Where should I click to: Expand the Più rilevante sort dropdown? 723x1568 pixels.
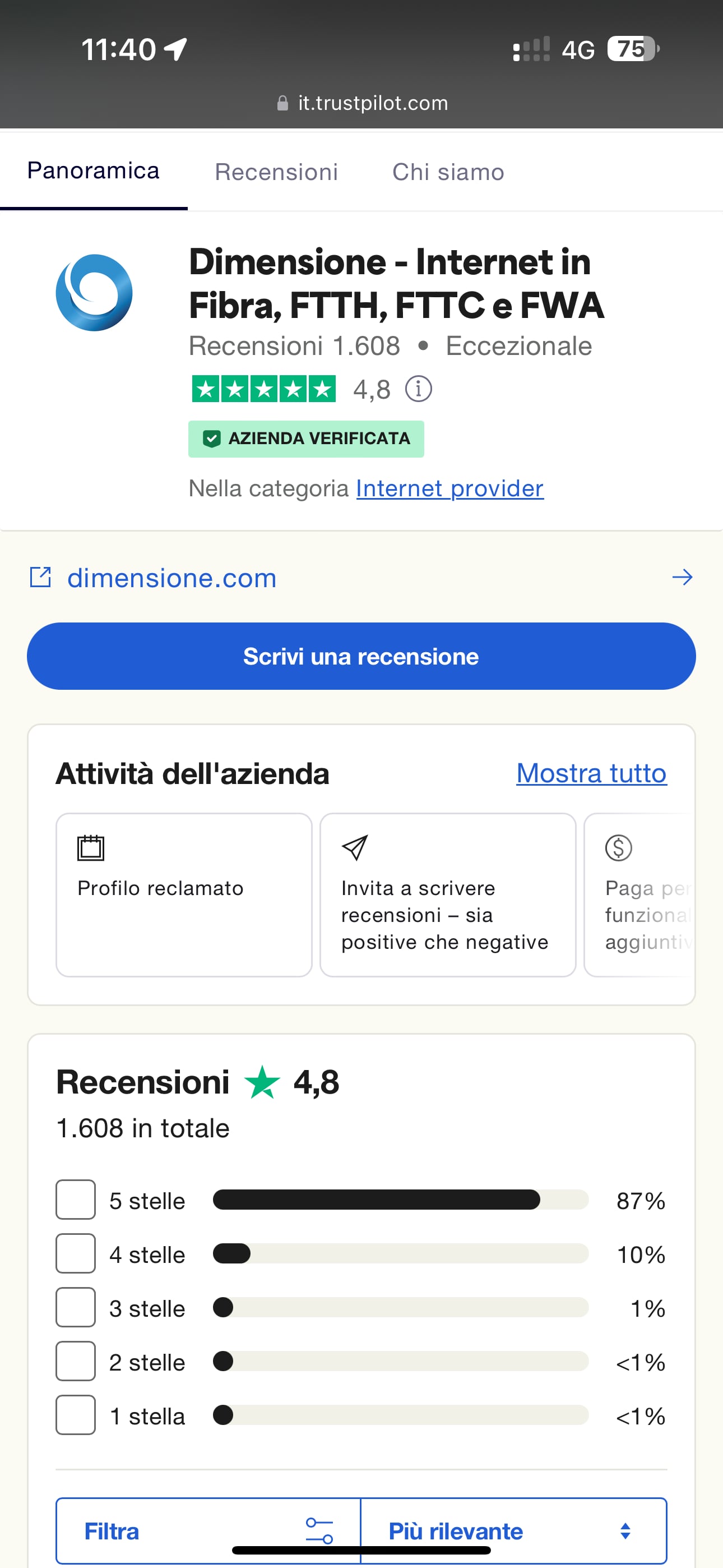[513, 1530]
